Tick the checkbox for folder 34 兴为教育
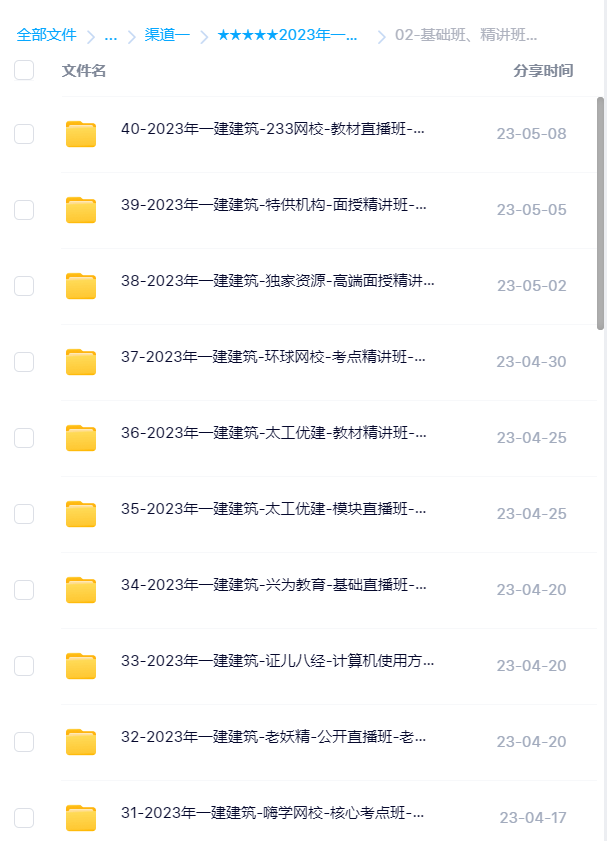This screenshot has height=841, width=607. (x=24, y=590)
